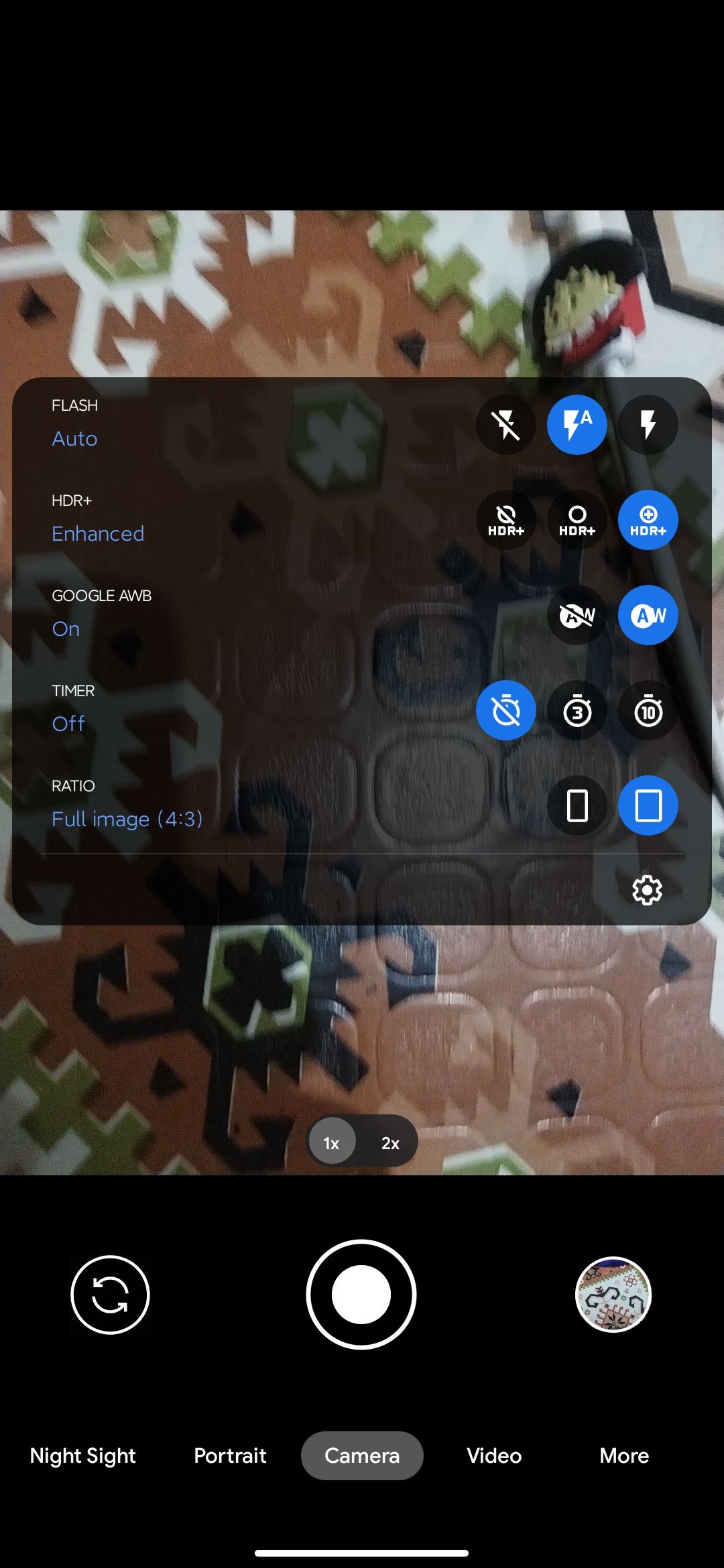Select the timer off option
This screenshot has width=724, height=1568.
click(505, 710)
